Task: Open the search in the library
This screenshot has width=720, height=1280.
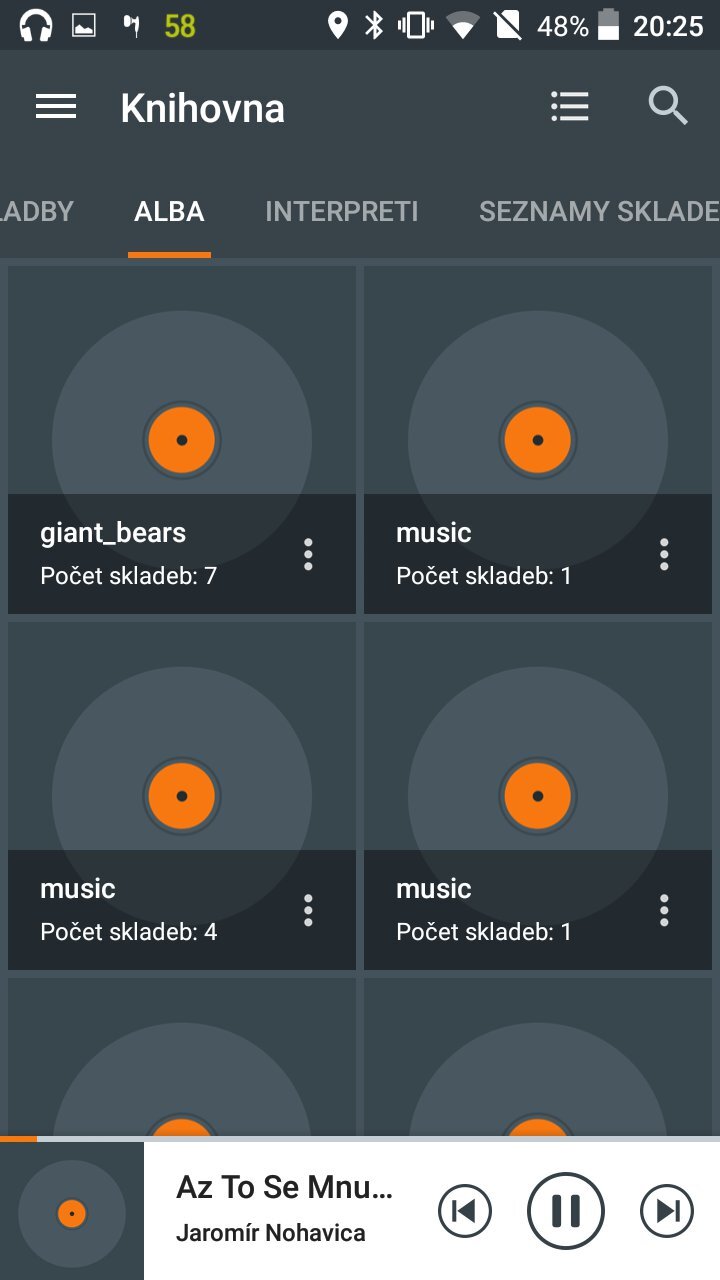Action: tap(666, 106)
